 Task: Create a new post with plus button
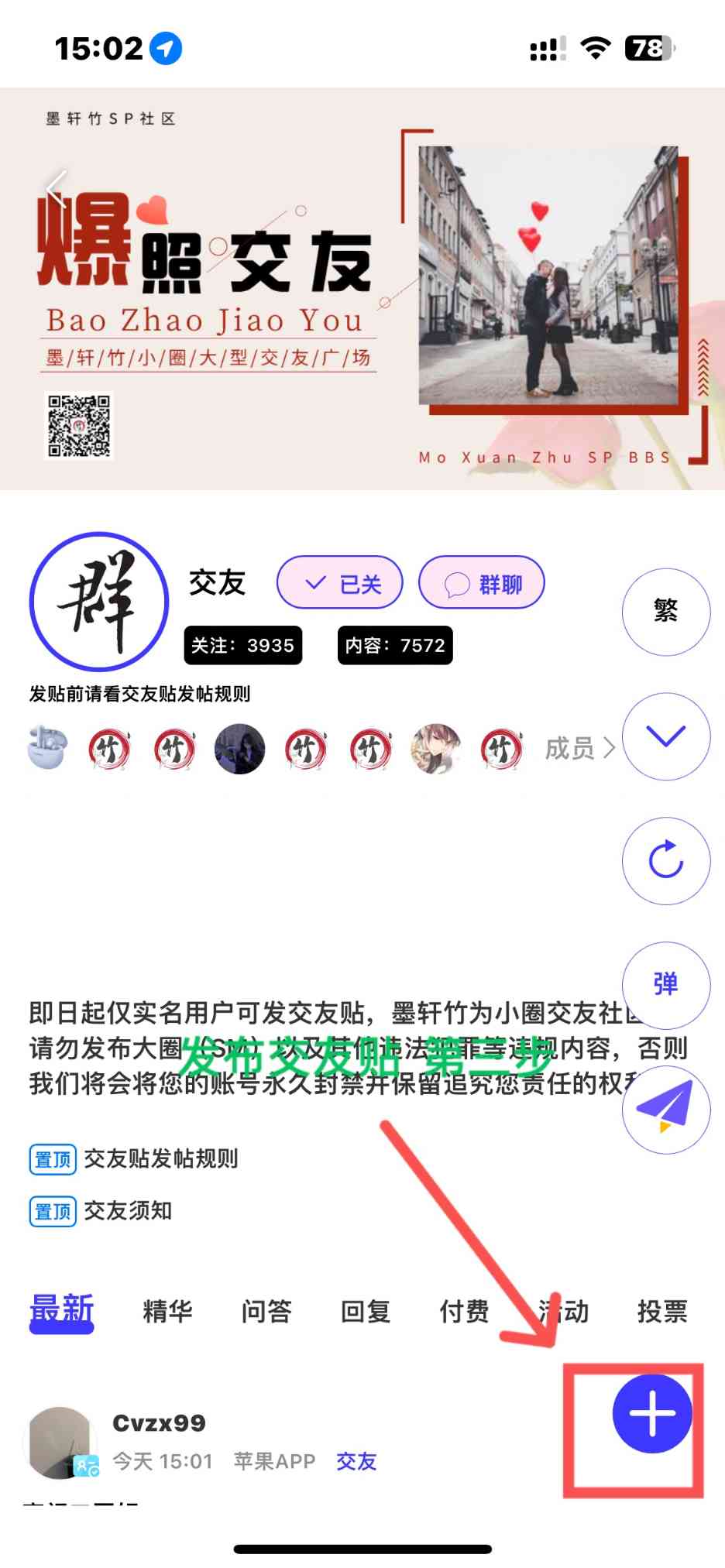[652, 1414]
